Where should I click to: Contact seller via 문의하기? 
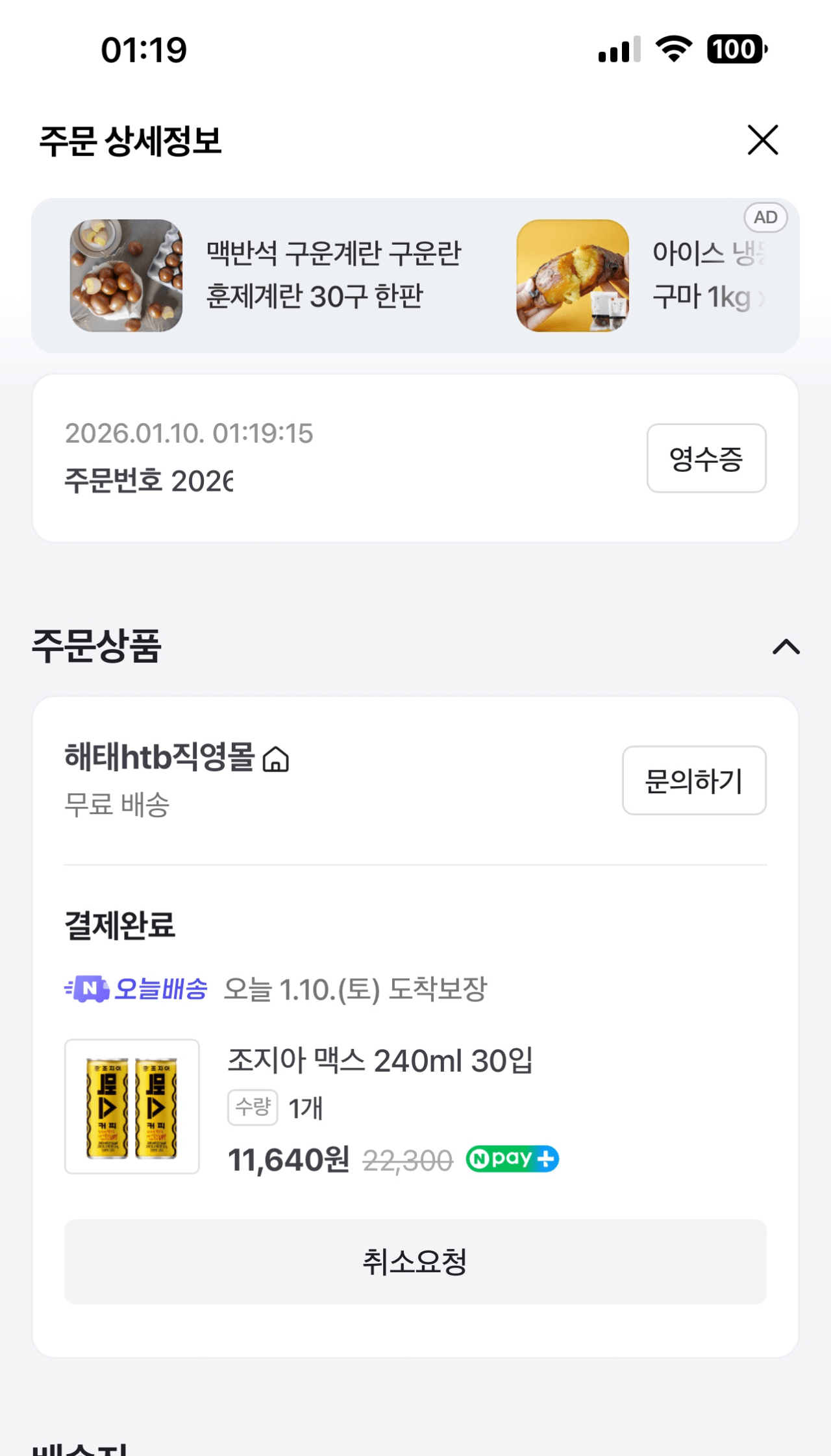(694, 780)
